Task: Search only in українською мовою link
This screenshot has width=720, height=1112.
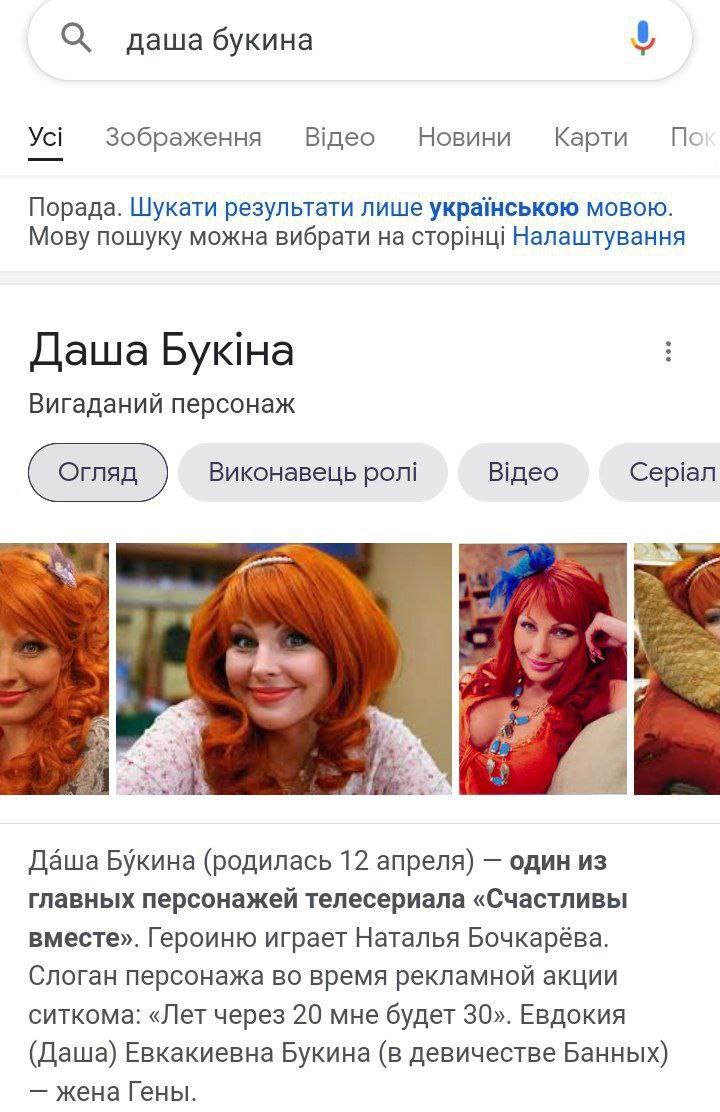Action: pyautogui.click(x=400, y=208)
